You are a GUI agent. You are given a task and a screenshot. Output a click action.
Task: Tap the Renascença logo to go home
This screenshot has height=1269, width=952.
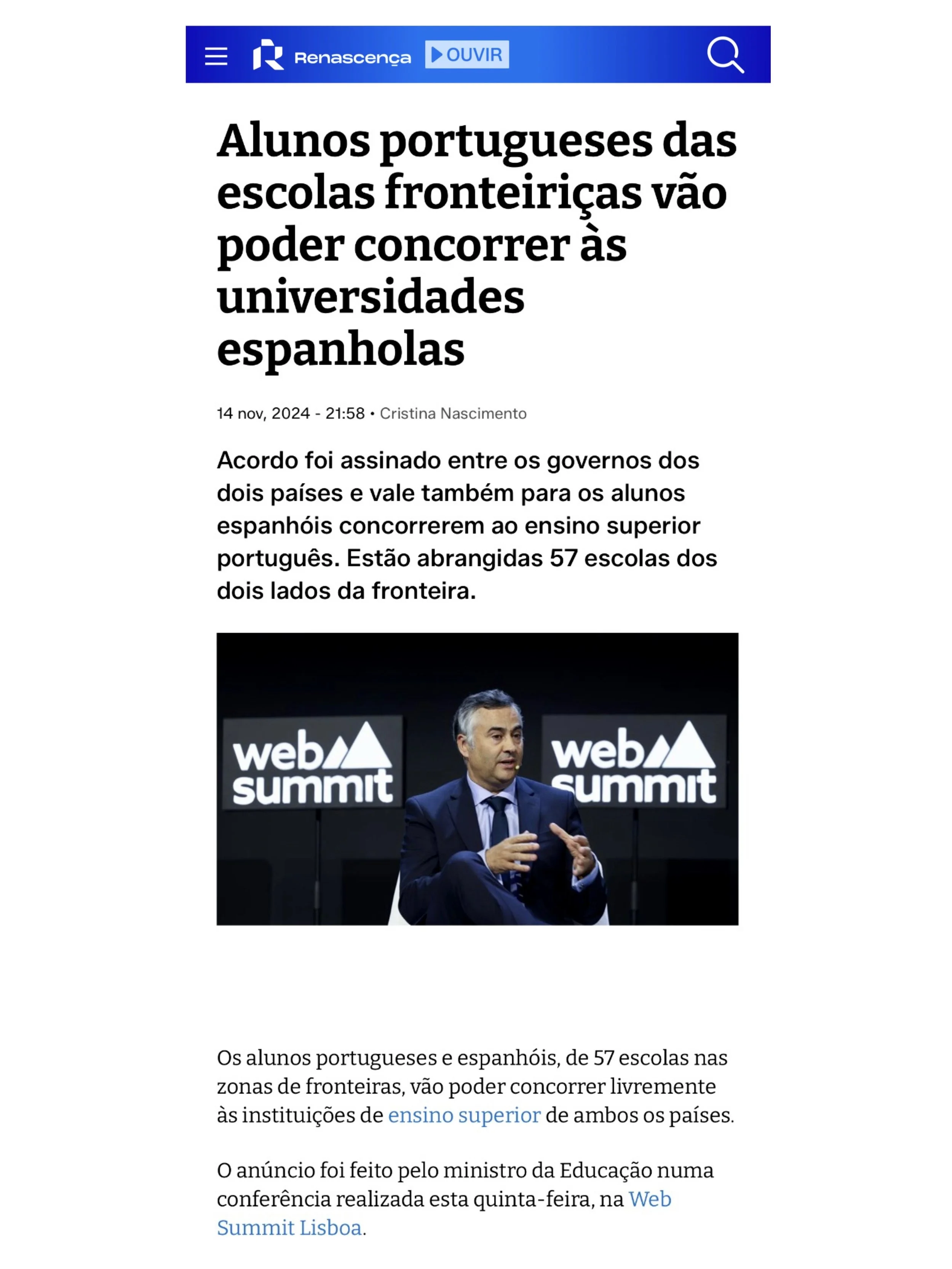click(332, 55)
